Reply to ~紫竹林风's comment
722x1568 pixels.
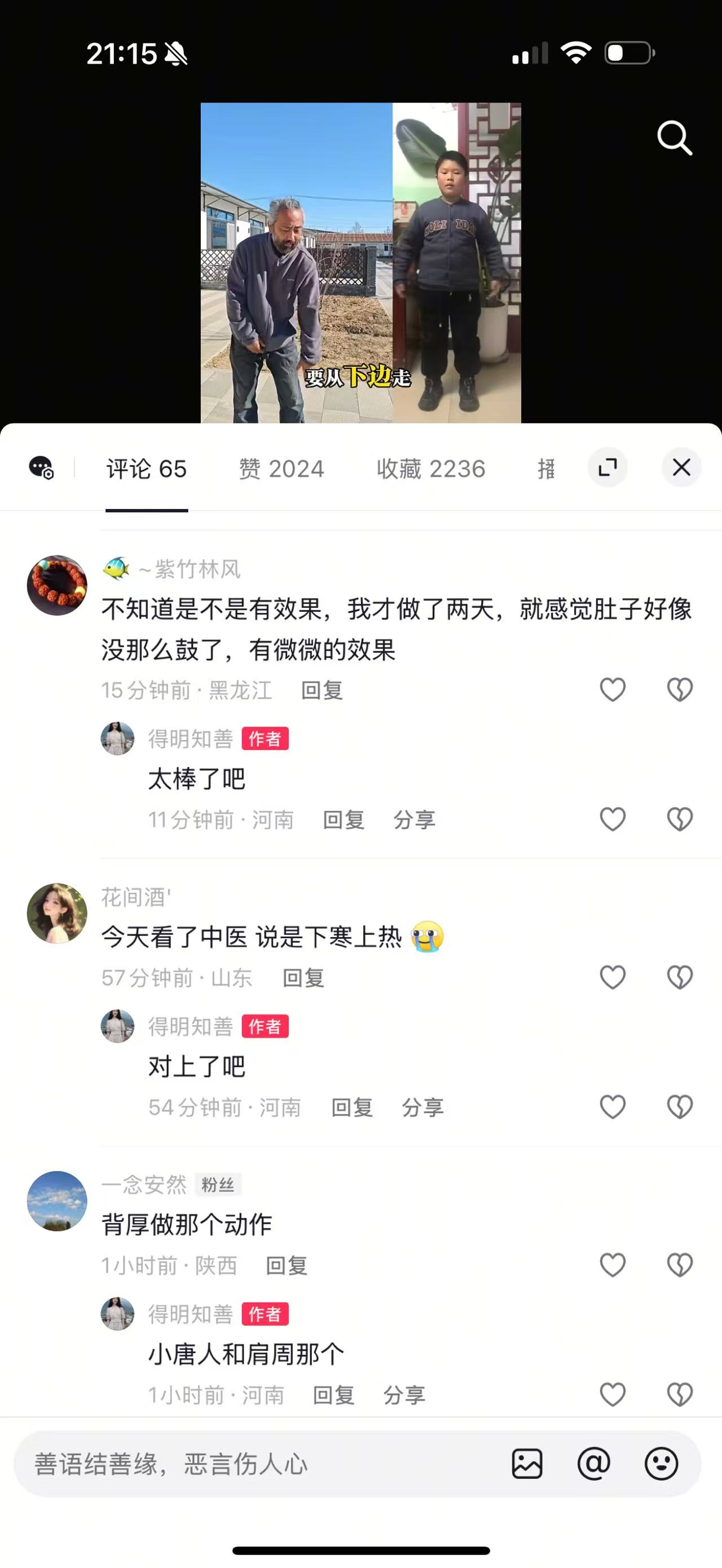[x=322, y=690]
